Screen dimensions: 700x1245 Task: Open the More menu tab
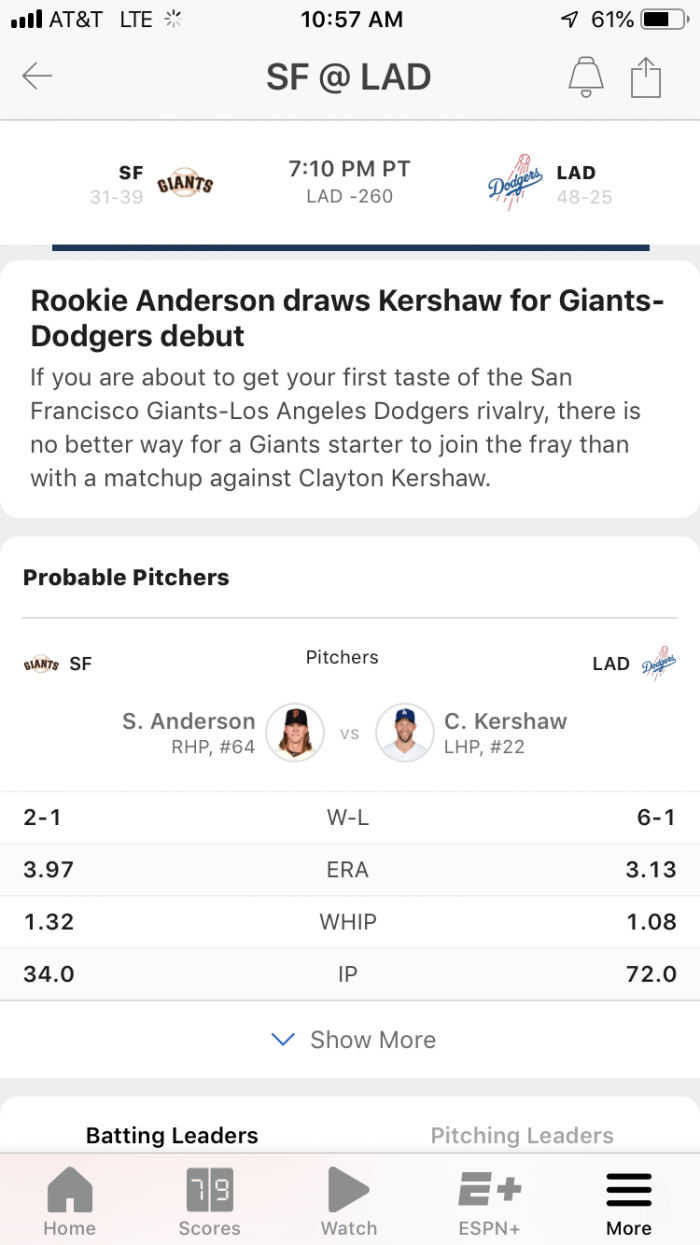(x=629, y=1201)
